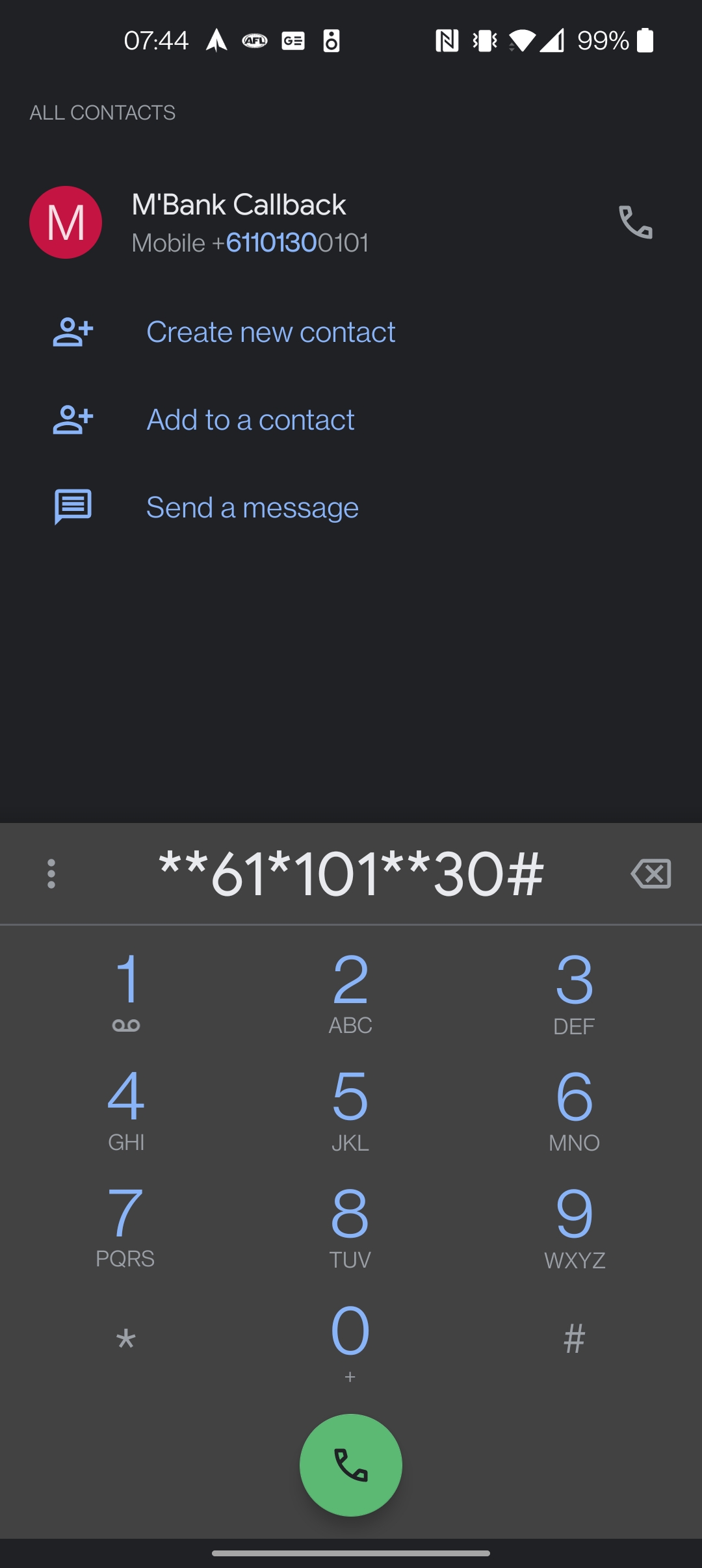This screenshot has height=1568, width=702.
Task: Dial digit 7 PQRS key
Action: point(126,1225)
